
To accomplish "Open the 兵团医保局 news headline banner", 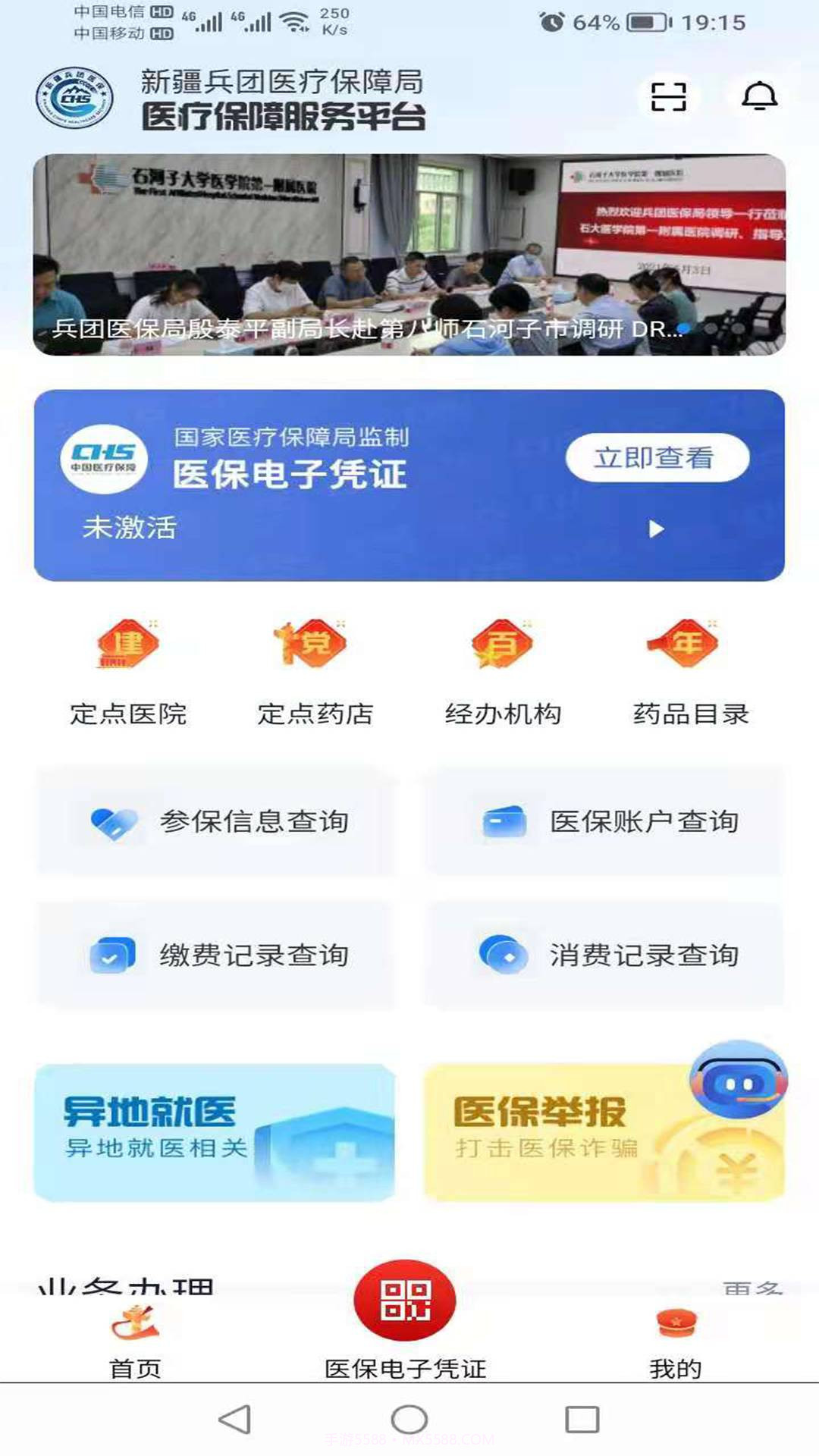I will pos(364,330).
